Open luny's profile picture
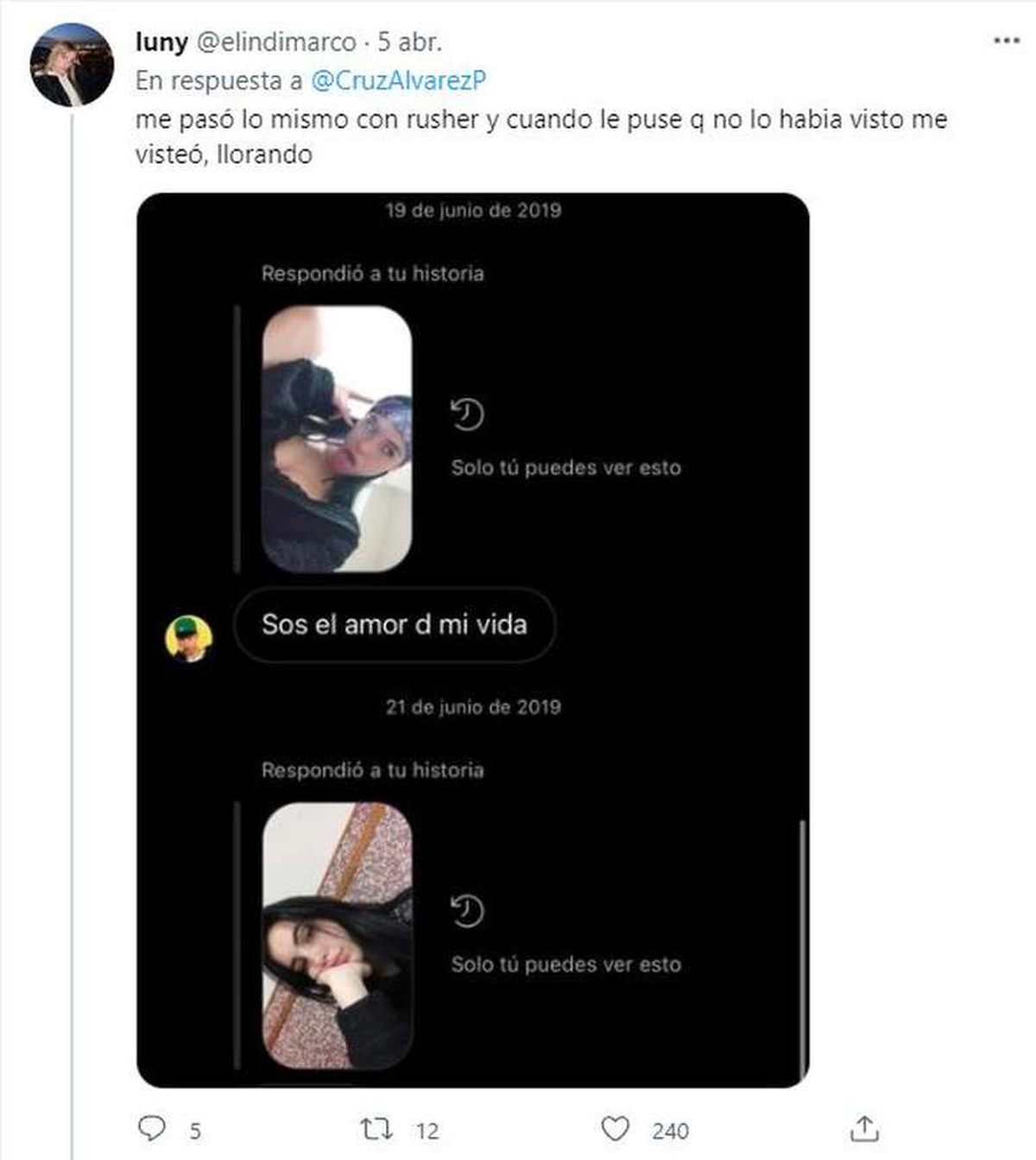Viewport: 1036px width, 1160px height. point(72,65)
